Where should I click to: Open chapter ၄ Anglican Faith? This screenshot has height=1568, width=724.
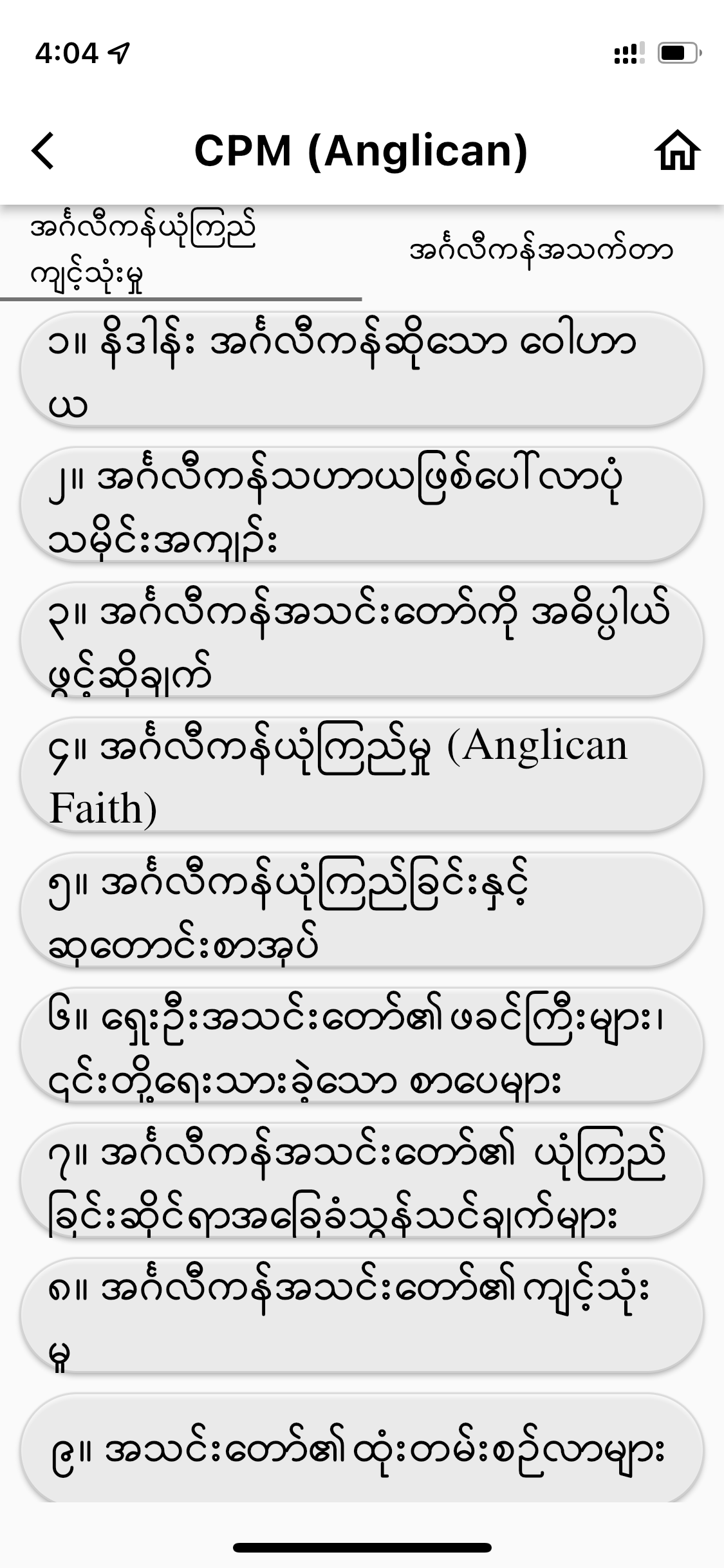(362, 775)
